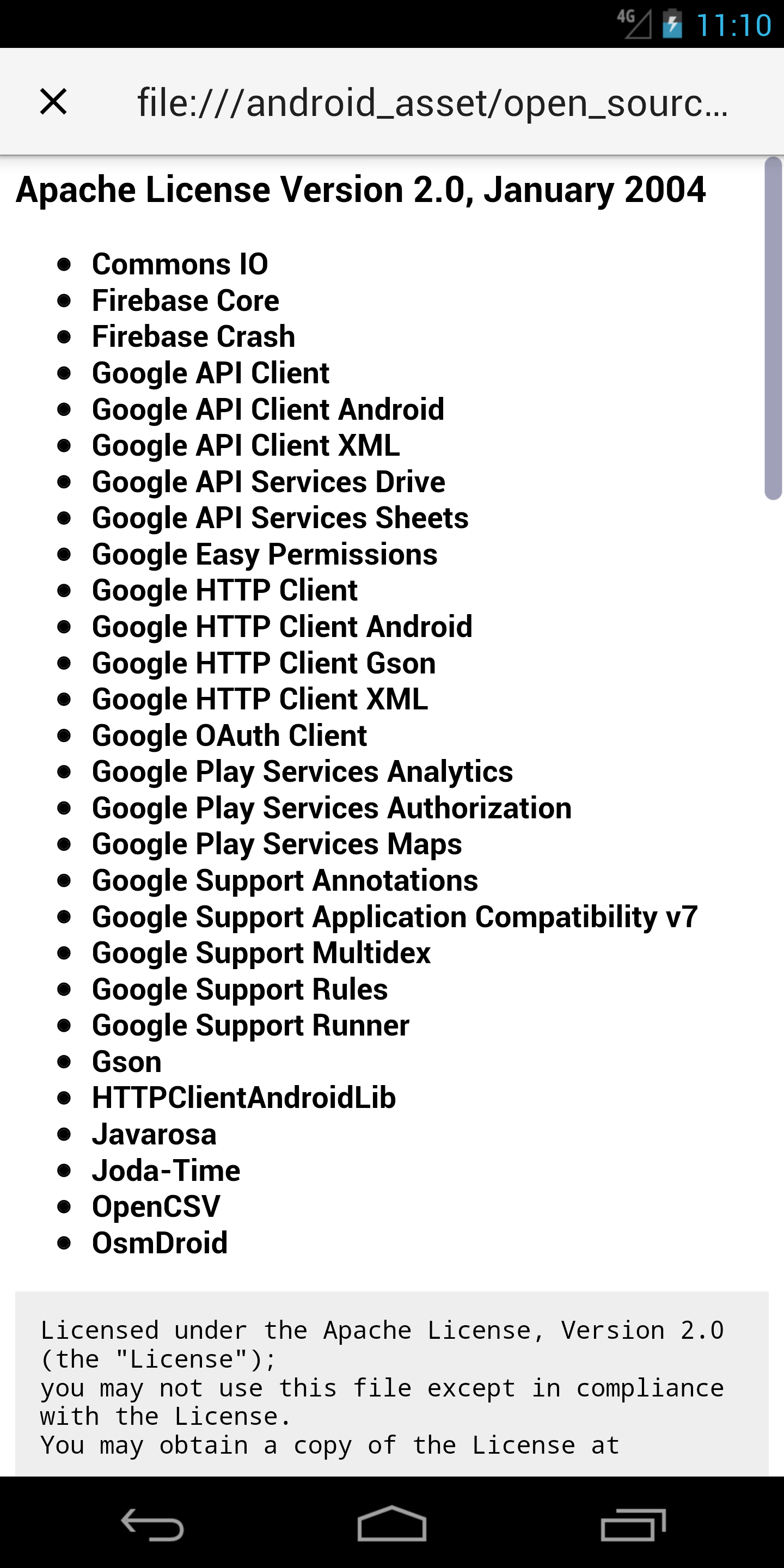Open the Google API Services Drive entry

pos(268,481)
